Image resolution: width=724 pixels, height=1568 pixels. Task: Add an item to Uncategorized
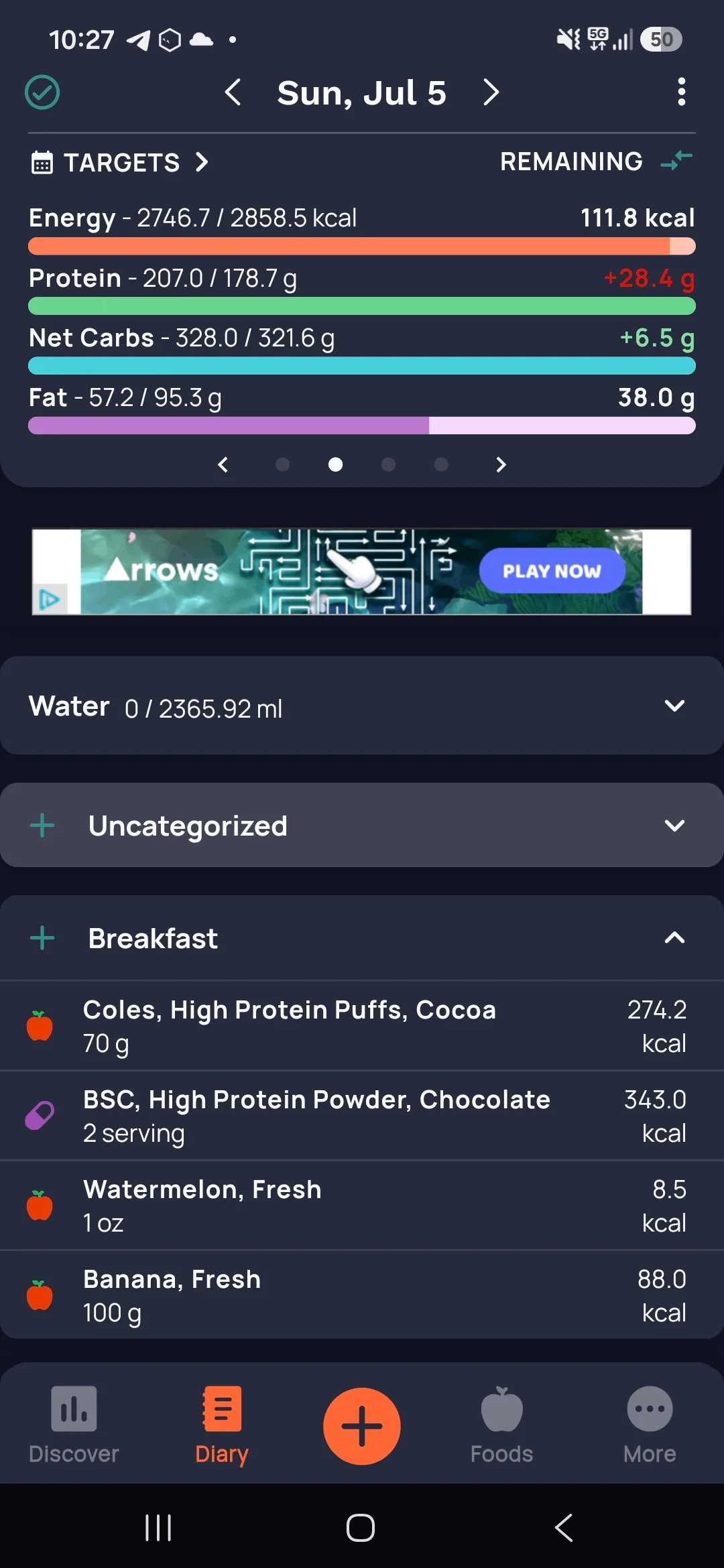[42, 826]
